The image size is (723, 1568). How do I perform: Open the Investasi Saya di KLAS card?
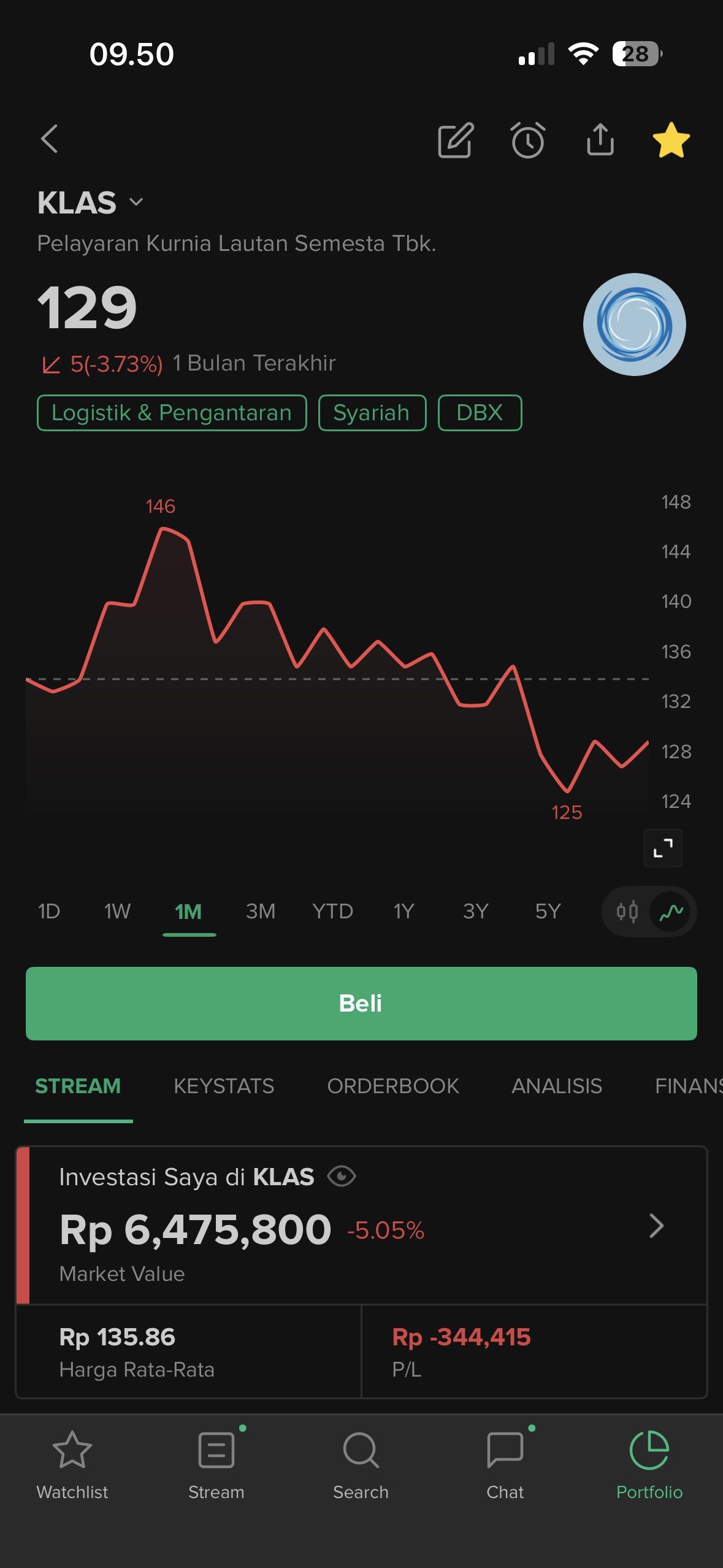click(656, 1226)
